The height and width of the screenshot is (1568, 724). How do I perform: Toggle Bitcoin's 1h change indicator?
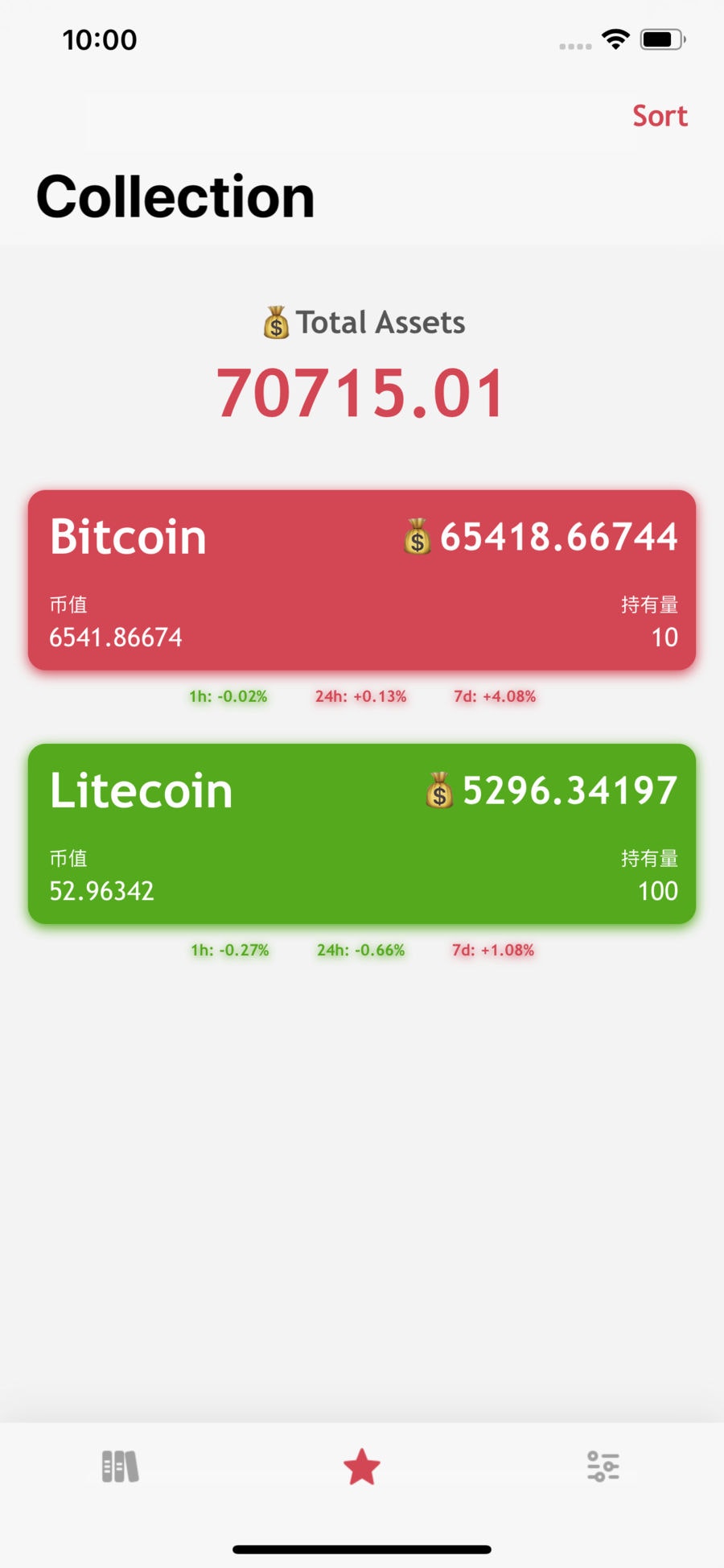point(228,697)
